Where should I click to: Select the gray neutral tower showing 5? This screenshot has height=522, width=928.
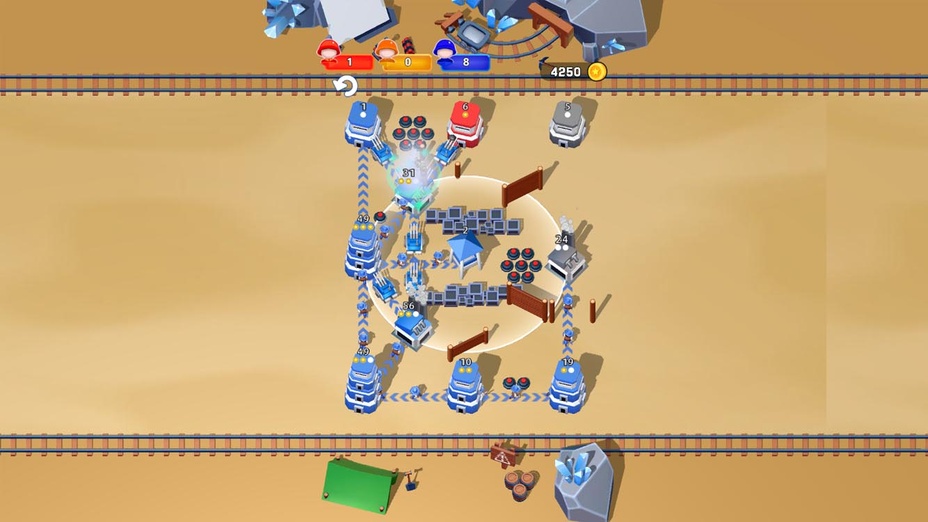567,127
